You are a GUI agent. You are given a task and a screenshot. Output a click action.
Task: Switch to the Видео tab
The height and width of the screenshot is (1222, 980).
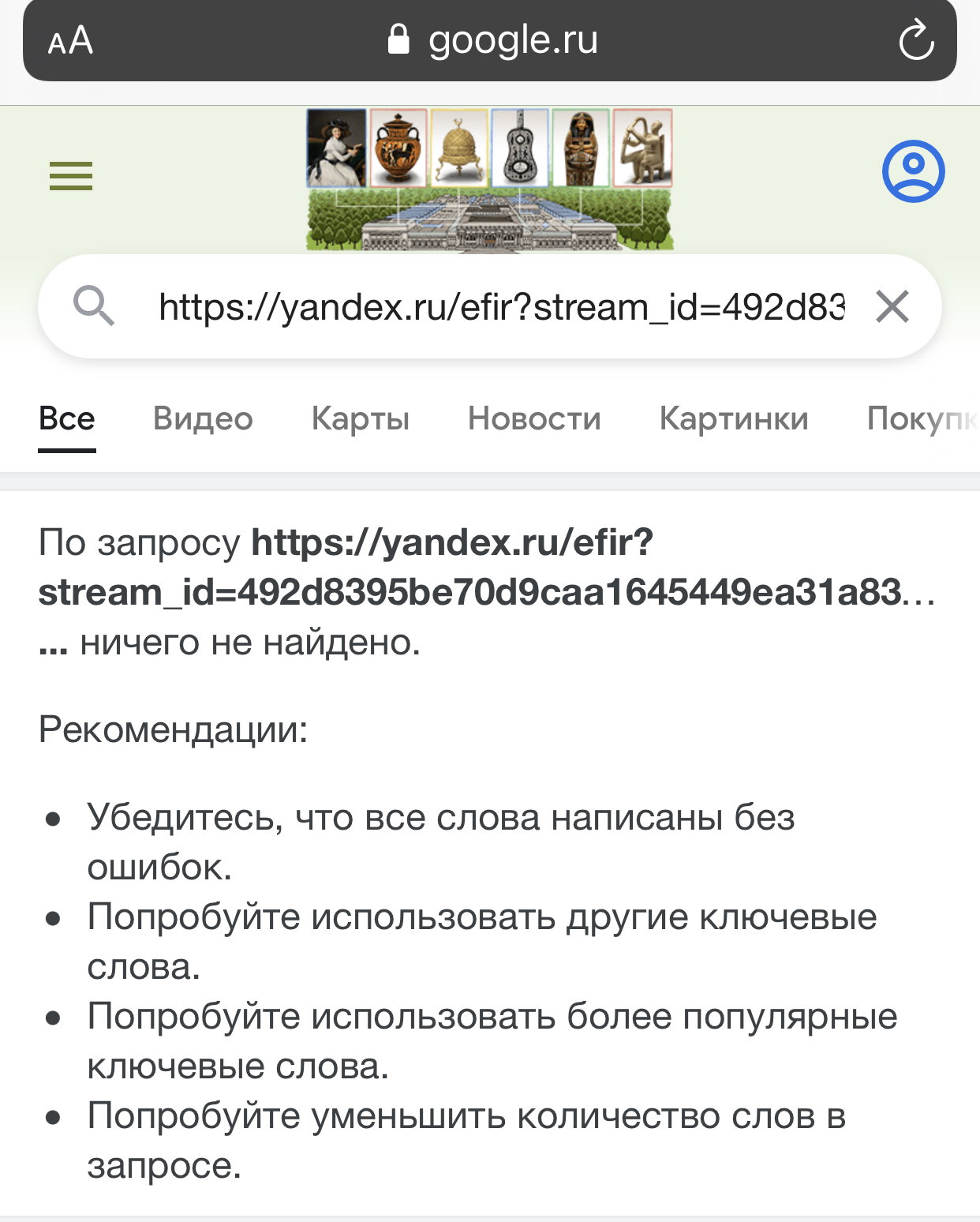coord(203,418)
